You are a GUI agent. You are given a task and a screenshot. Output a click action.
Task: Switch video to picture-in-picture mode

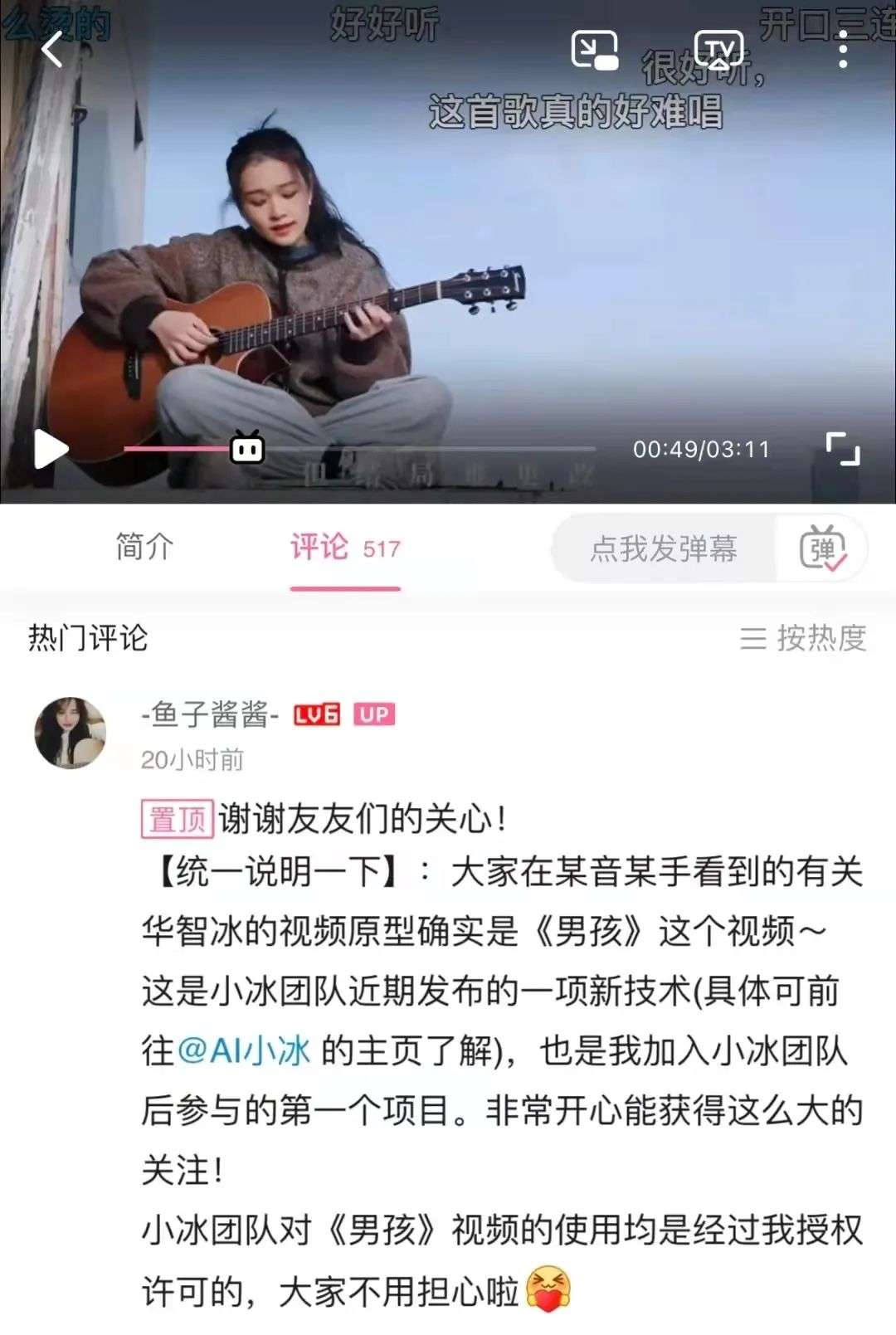click(594, 50)
